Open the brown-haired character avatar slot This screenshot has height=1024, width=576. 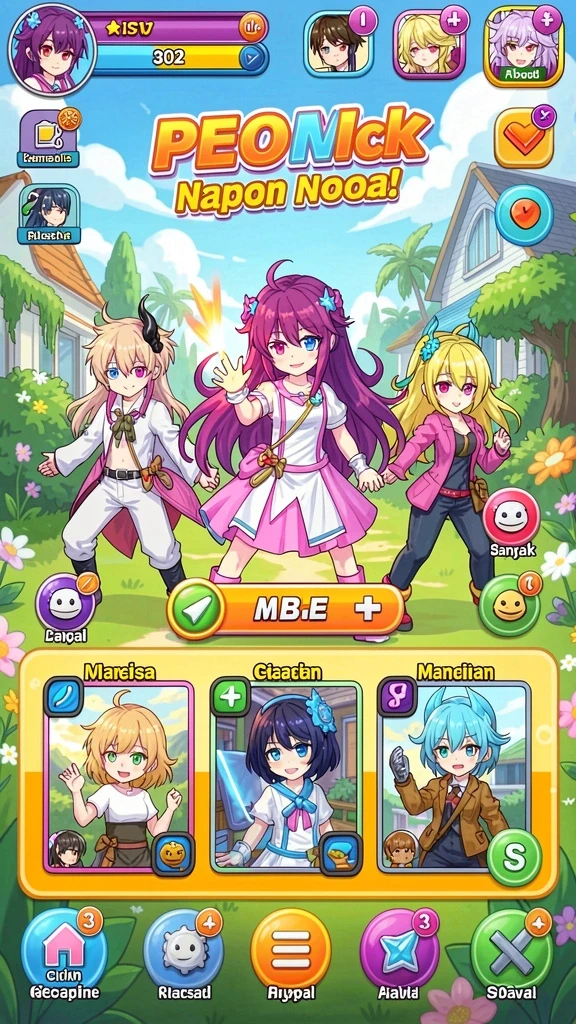(x=338, y=44)
